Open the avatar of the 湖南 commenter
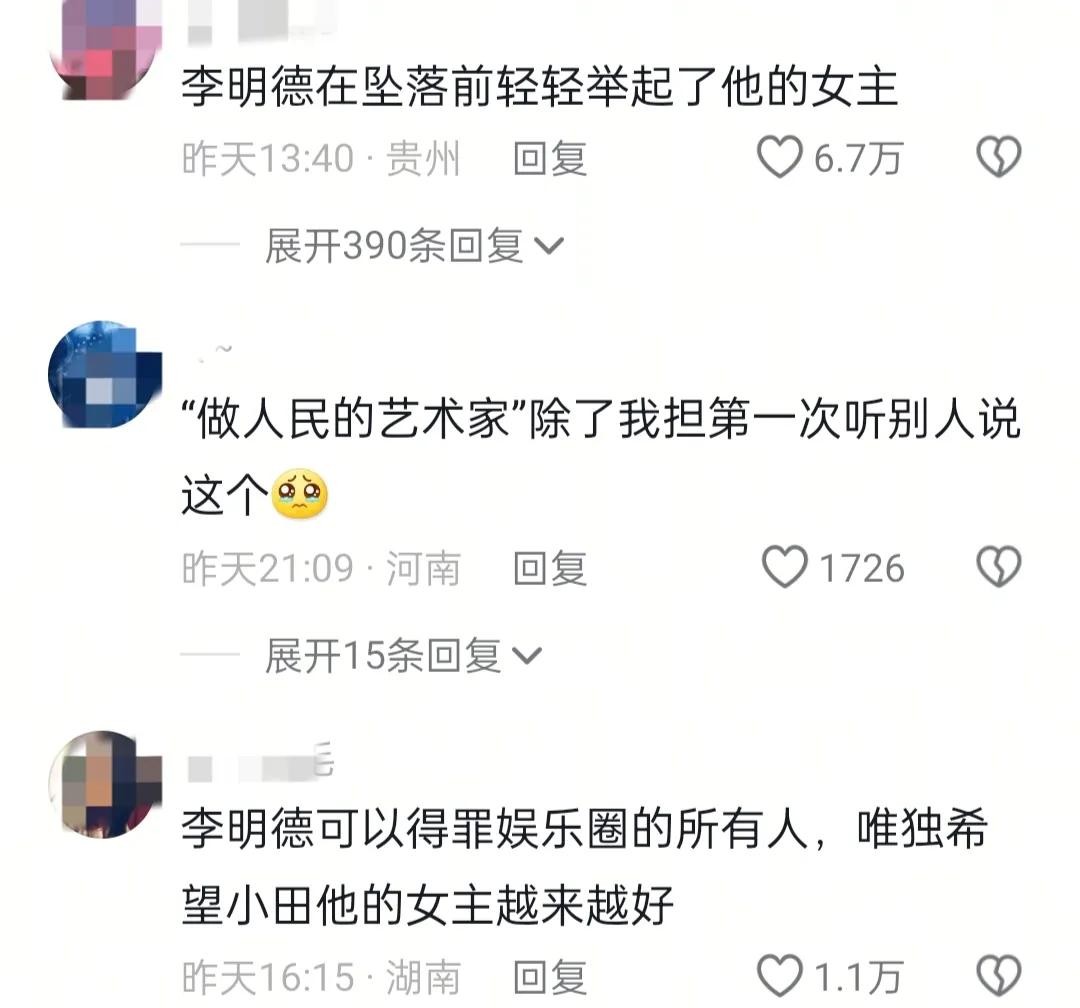This screenshot has height=1008, width=1080. [105, 785]
